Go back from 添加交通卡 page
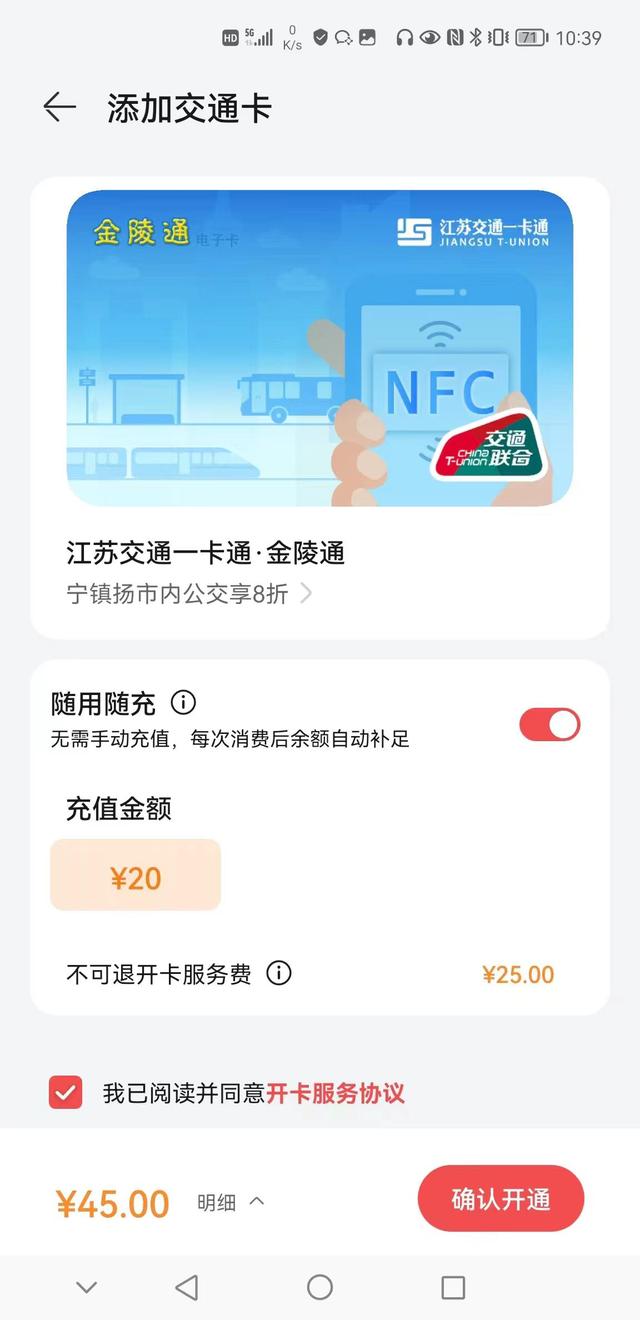Image resolution: width=640 pixels, height=1320 pixels. point(60,108)
